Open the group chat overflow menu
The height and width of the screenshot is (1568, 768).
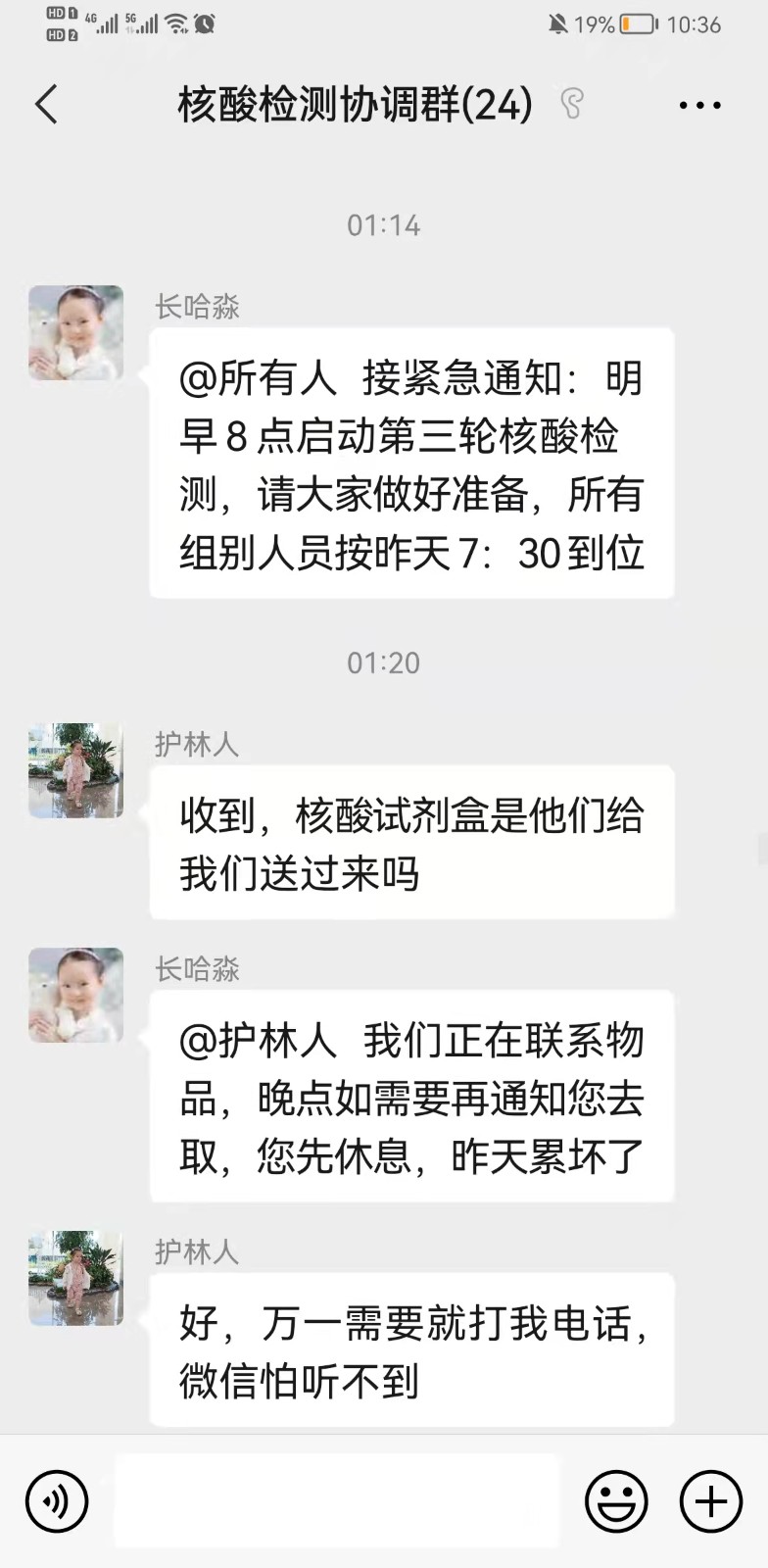[x=699, y=105]
